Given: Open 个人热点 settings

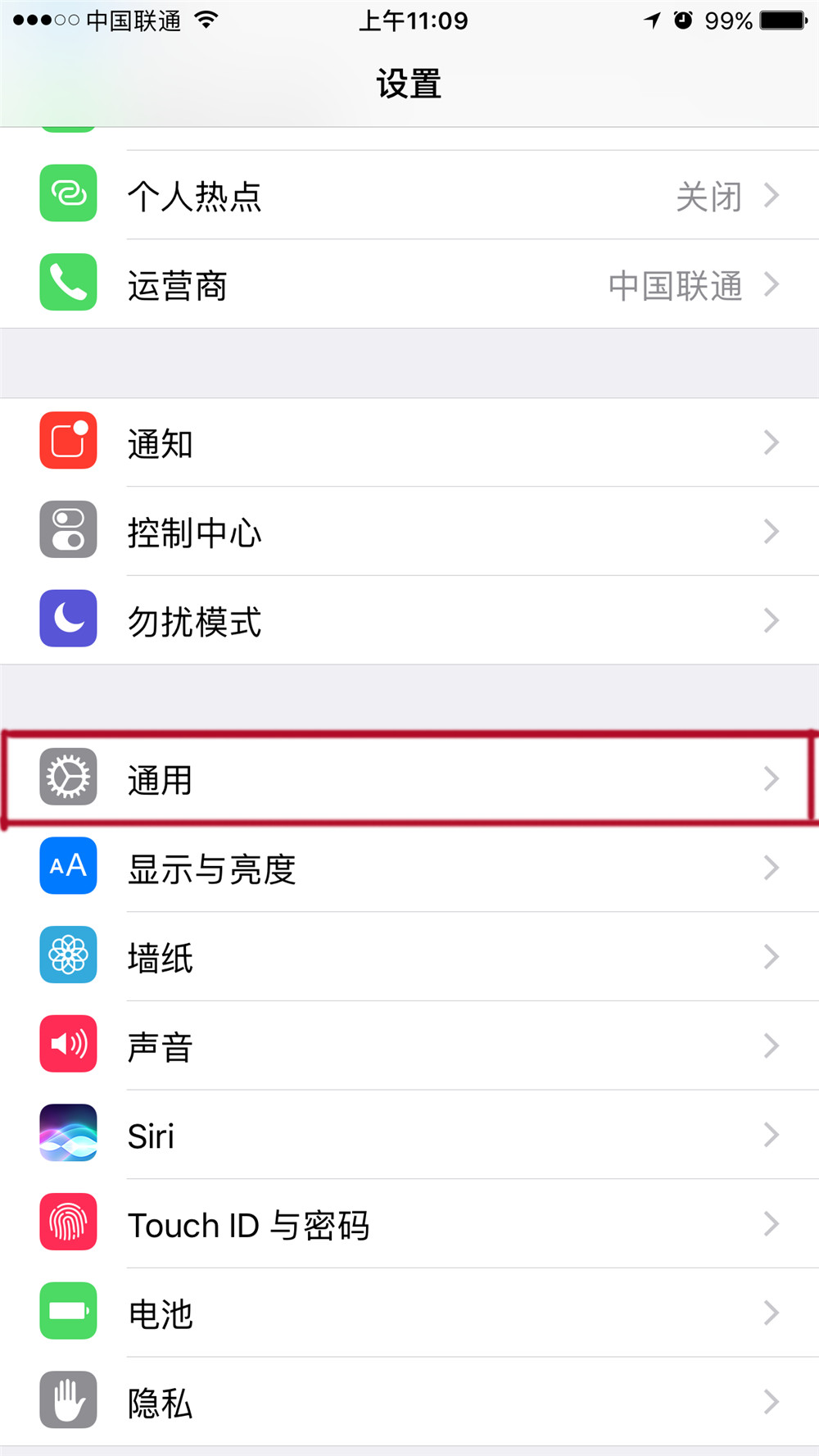Looking at the screenshot, I should pyautogui.click(x=409, y=195).
